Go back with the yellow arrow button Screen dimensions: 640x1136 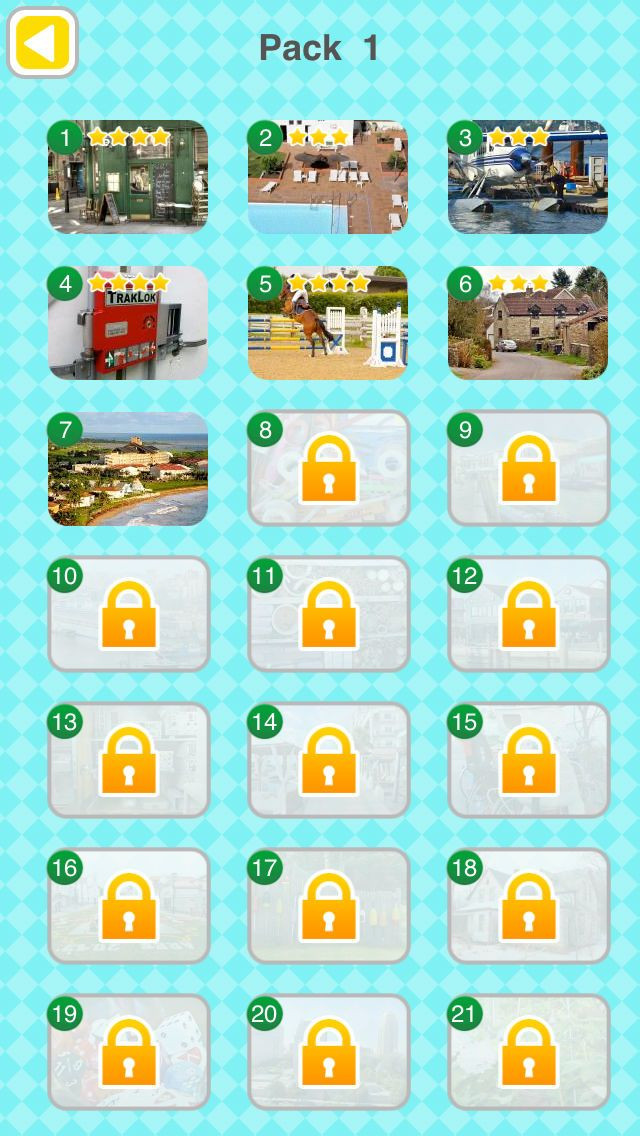(x=42, y=43)
